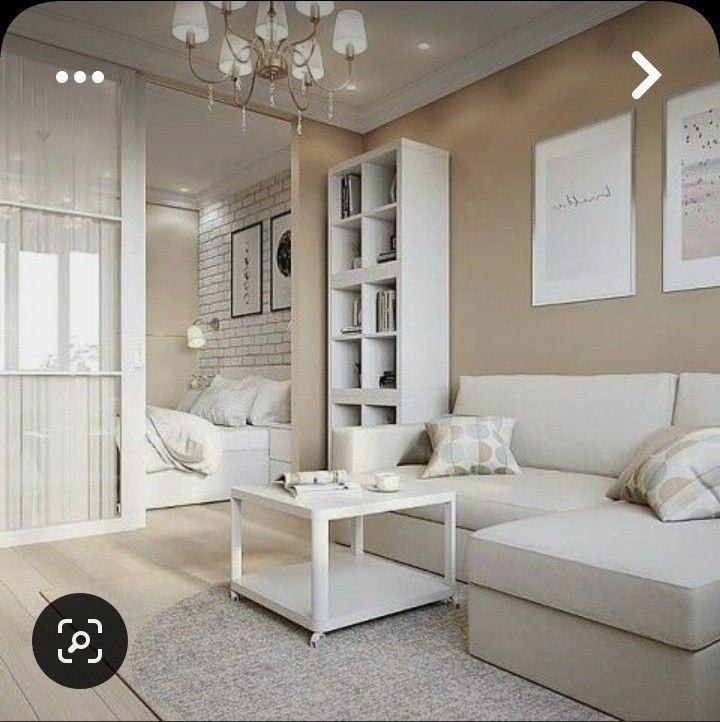Go to the next image with arrow
The image size is (720, 722).
pos(646,75)
